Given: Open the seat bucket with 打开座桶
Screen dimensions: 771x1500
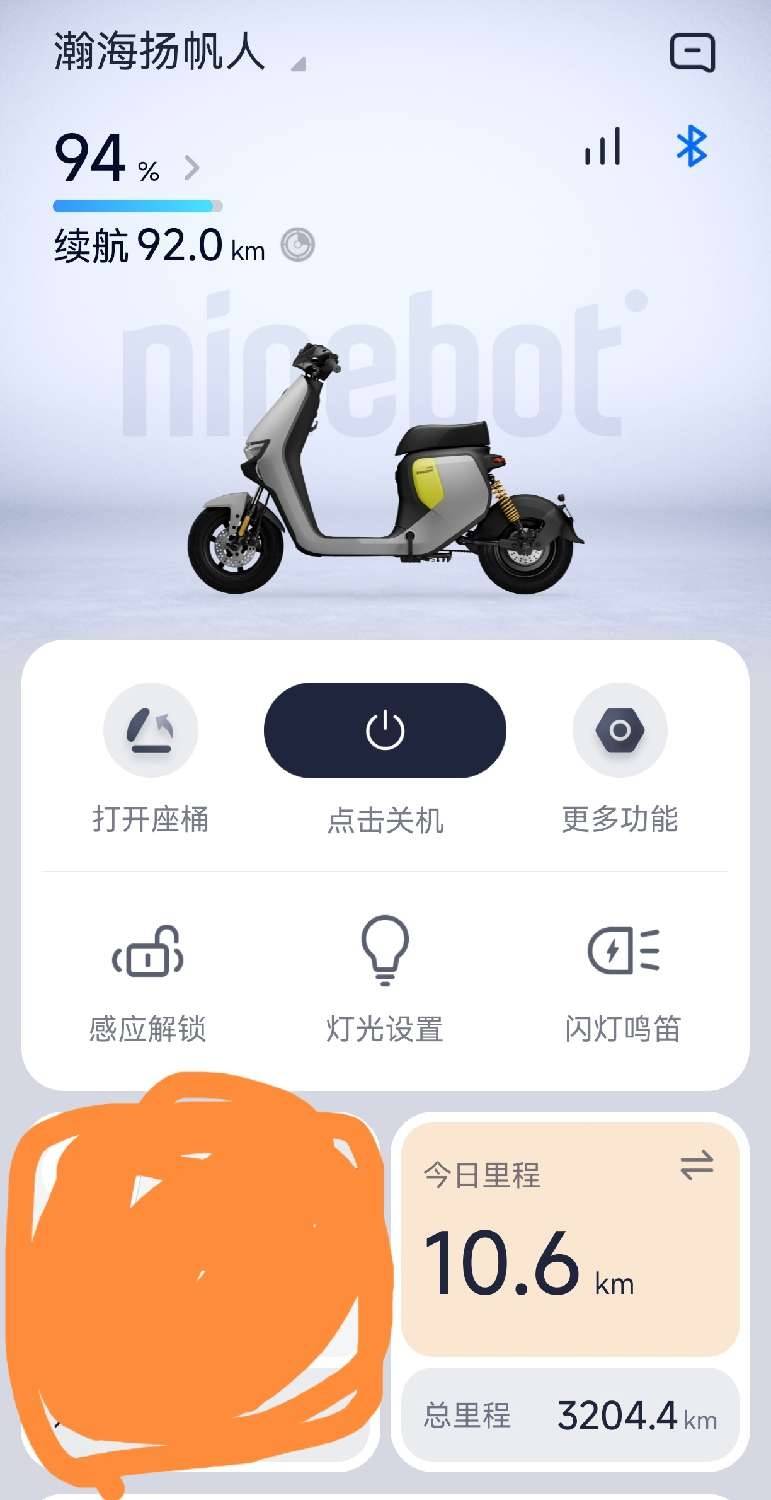Looking at the screenshot, I should pos(150,731).
